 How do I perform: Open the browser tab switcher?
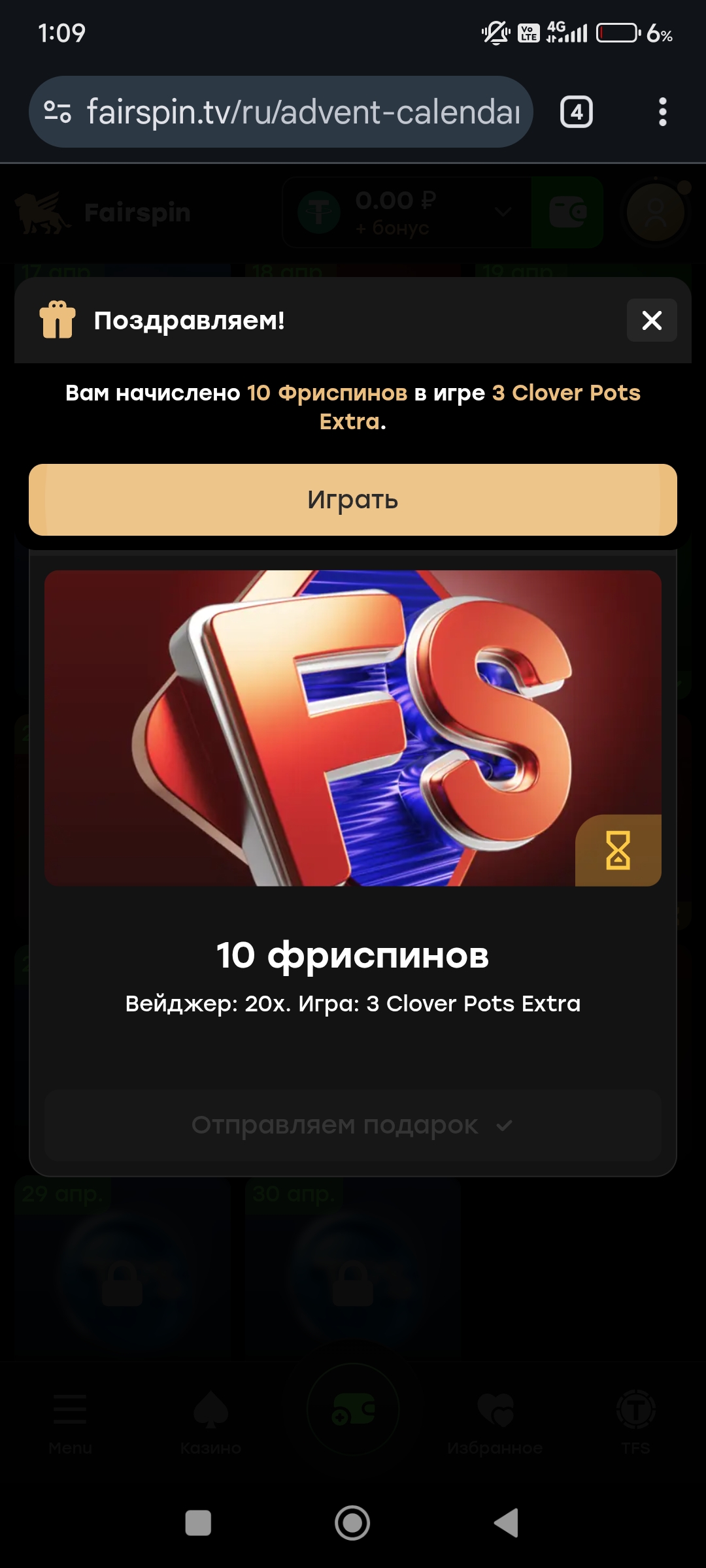pos(576,112)
